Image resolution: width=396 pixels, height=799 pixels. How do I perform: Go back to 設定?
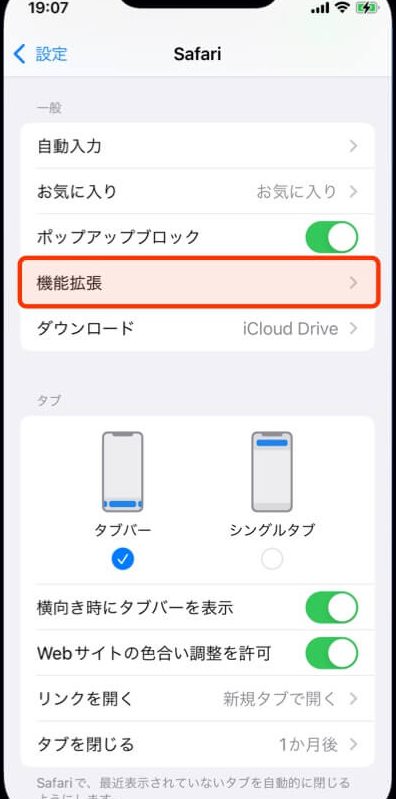pos(40,54)
